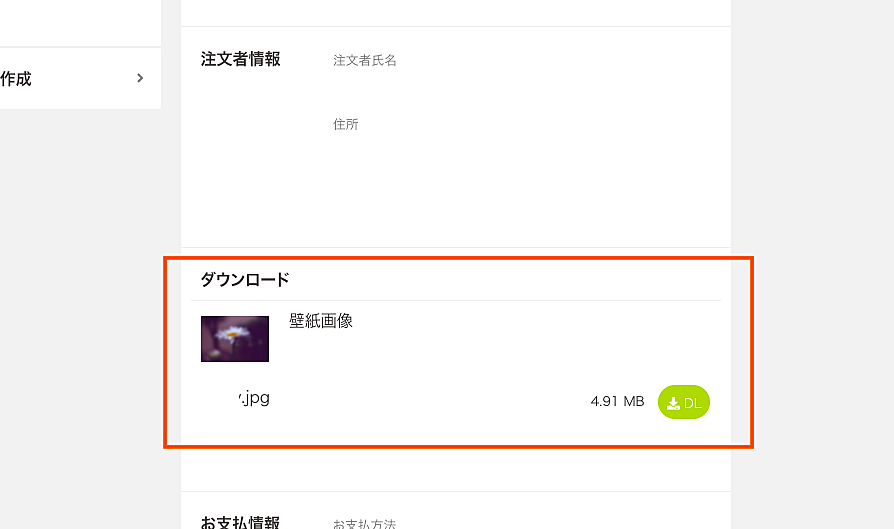
Task: Open the 作成 row in the side menu
Action: [x=75, y=78]
